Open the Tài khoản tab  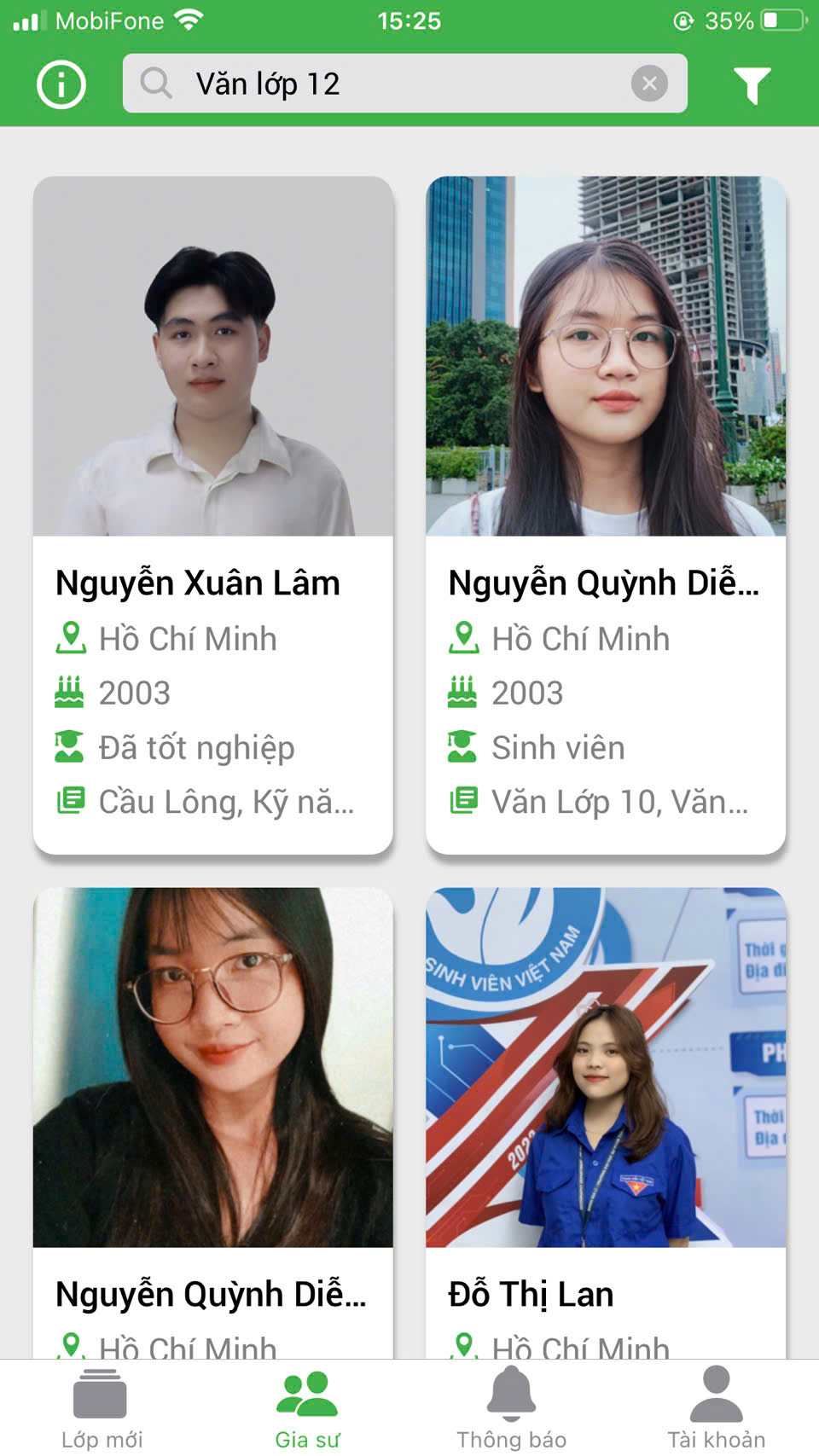tap(716, 1408)
